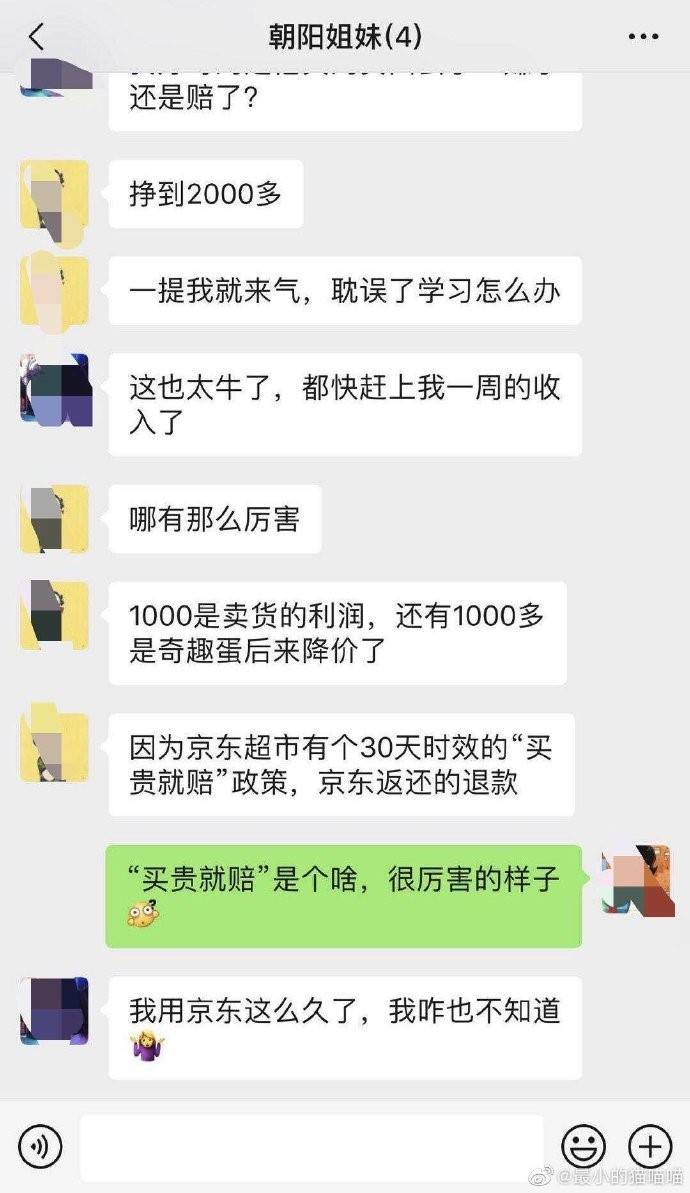
Task: Switch to voice message input
Action: (40, 1145)
